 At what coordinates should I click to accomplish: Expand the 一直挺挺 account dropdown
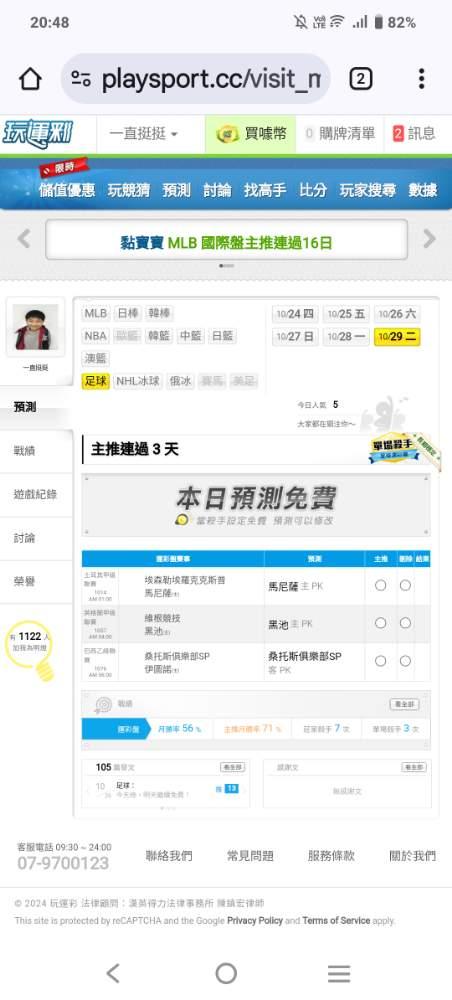[143, 134]
